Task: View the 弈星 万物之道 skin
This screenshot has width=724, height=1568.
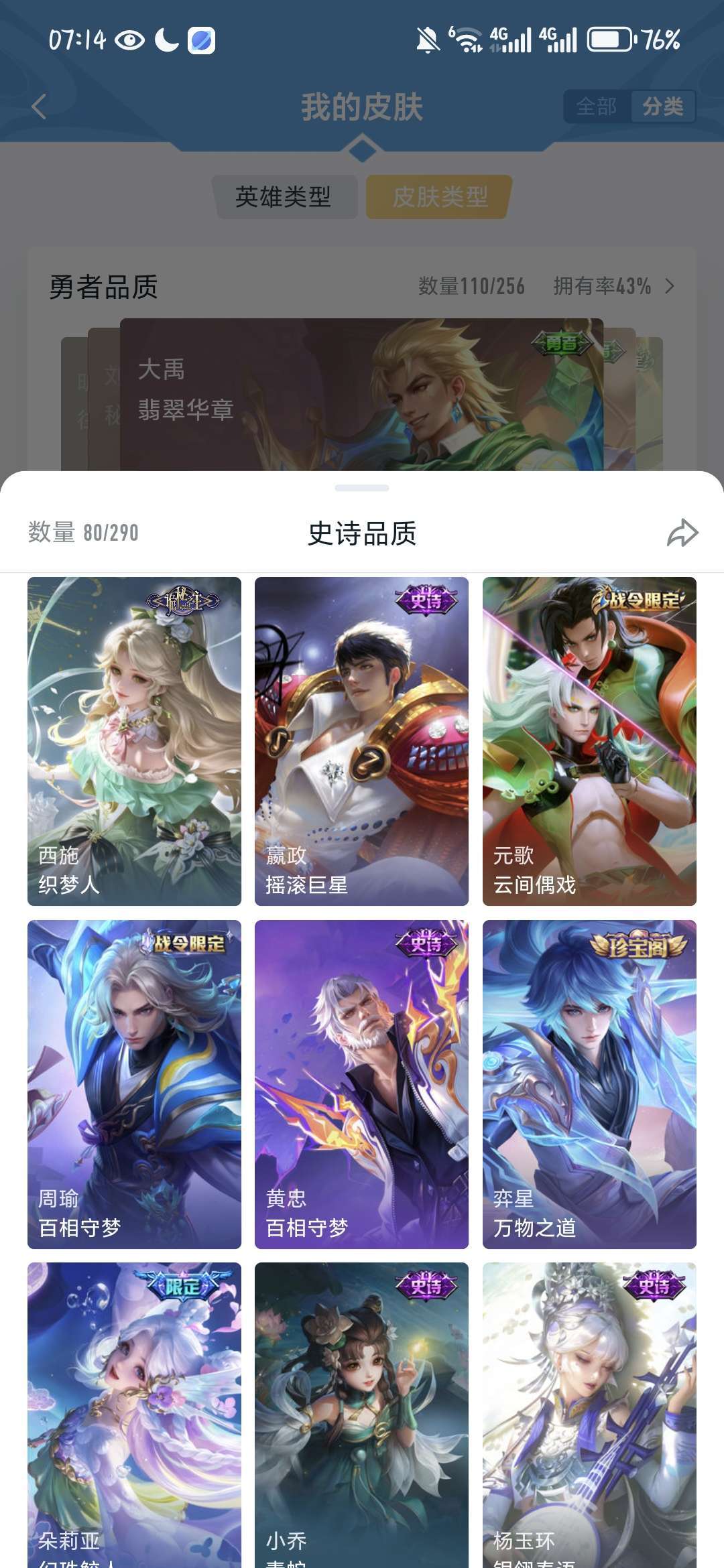Action: (589, 1084)
